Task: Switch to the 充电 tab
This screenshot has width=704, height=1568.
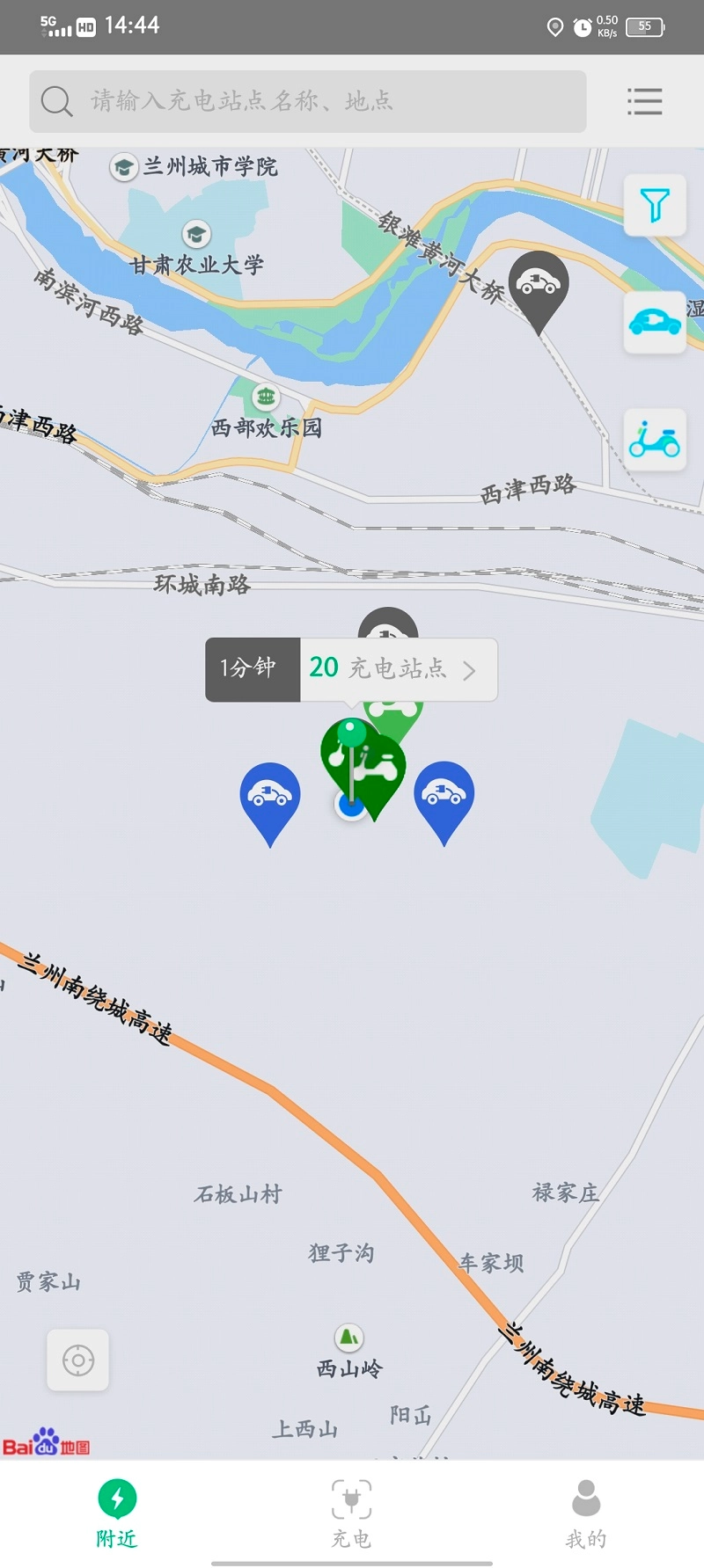Action: [351, 1512]
